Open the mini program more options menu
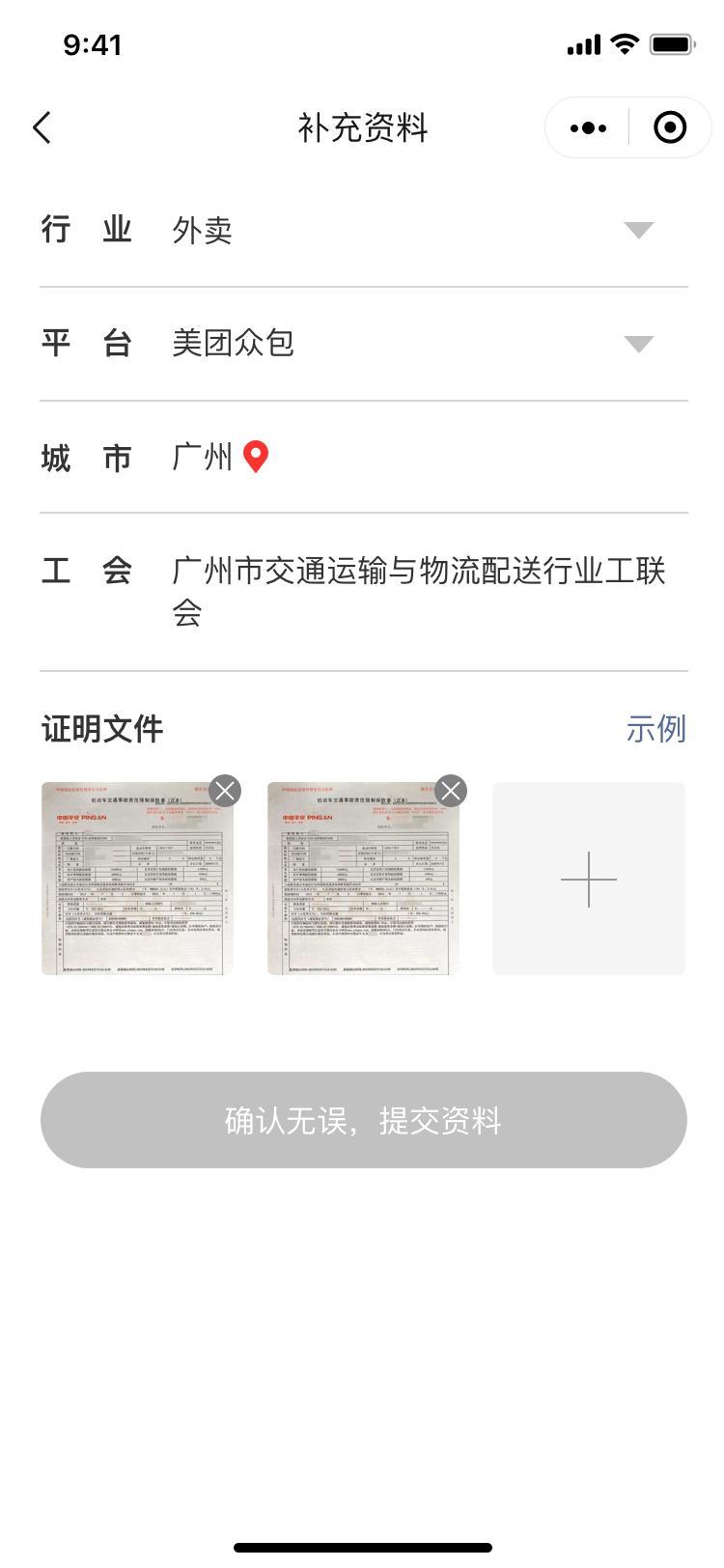724x1568 pixels. (588, 127)
